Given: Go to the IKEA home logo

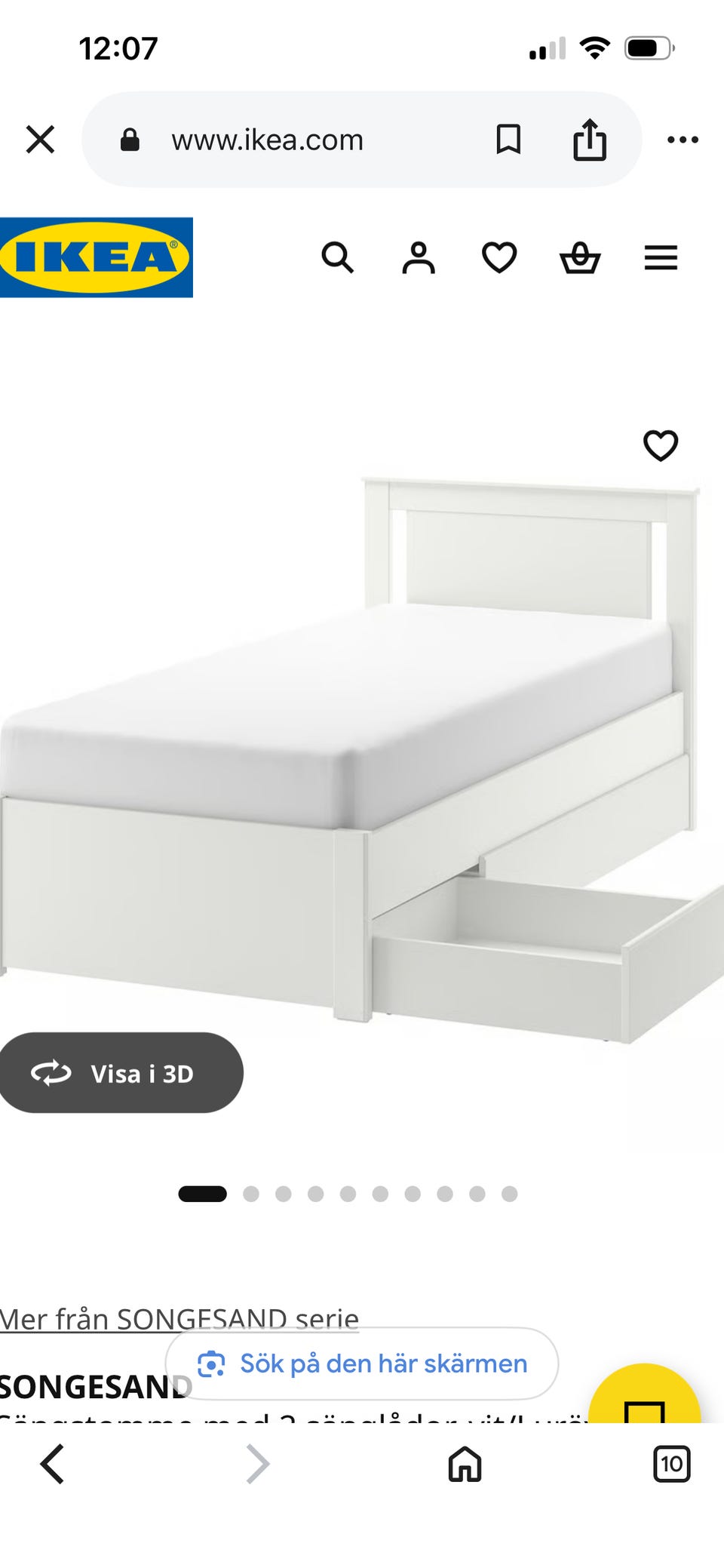Looking at the screenshot, I should pos(97,257).
